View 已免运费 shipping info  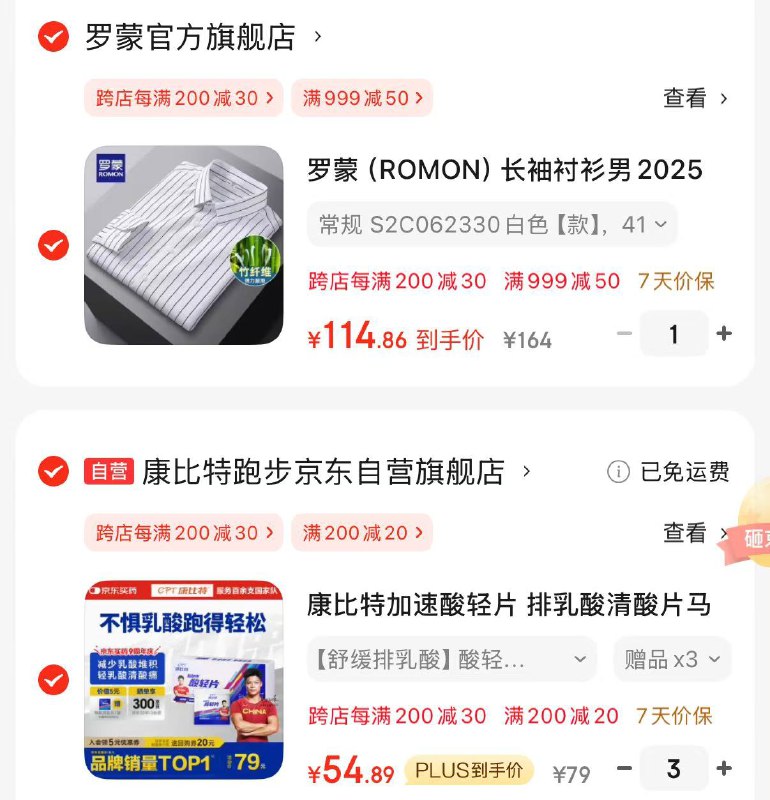pos(669,472)
